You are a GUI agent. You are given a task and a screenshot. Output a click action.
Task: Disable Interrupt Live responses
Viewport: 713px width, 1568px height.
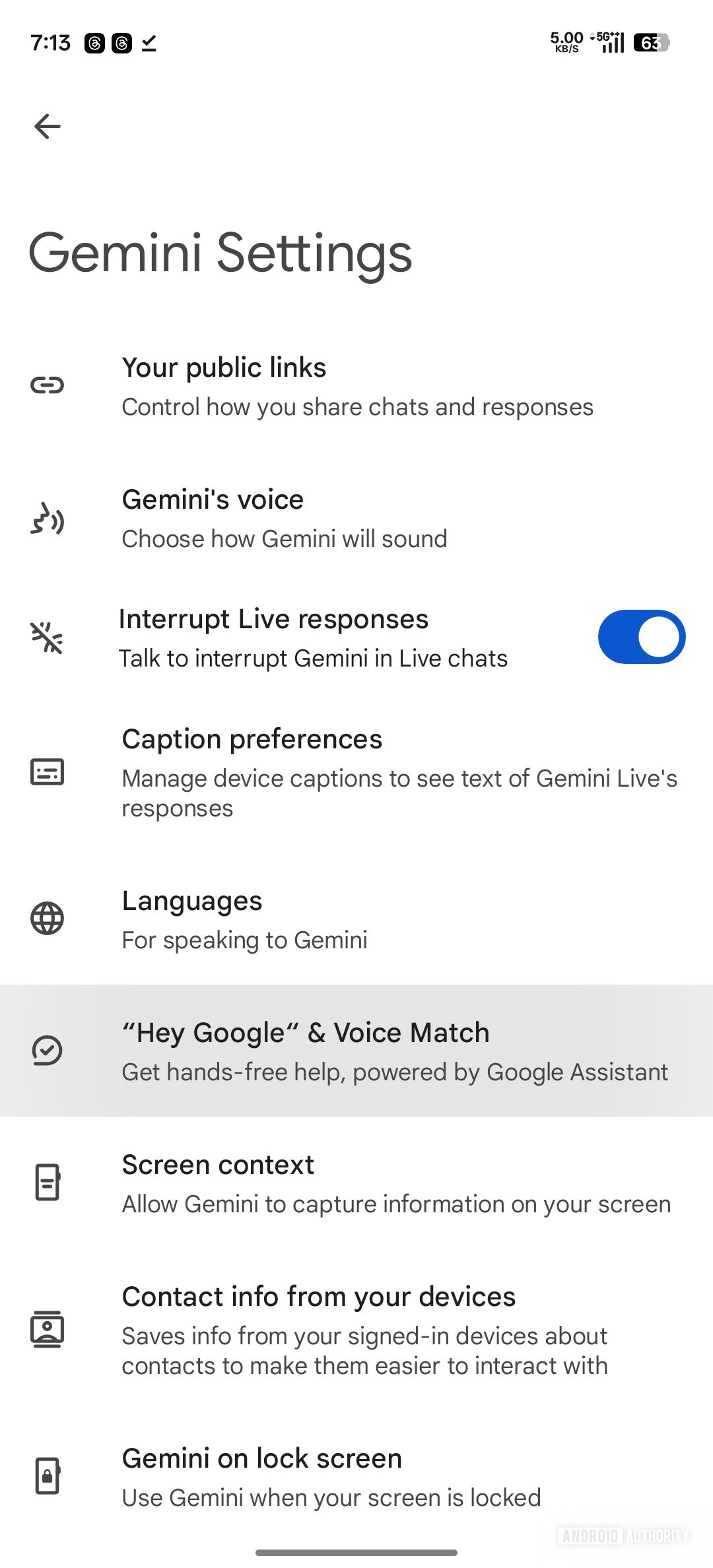[x=640, y=637]
